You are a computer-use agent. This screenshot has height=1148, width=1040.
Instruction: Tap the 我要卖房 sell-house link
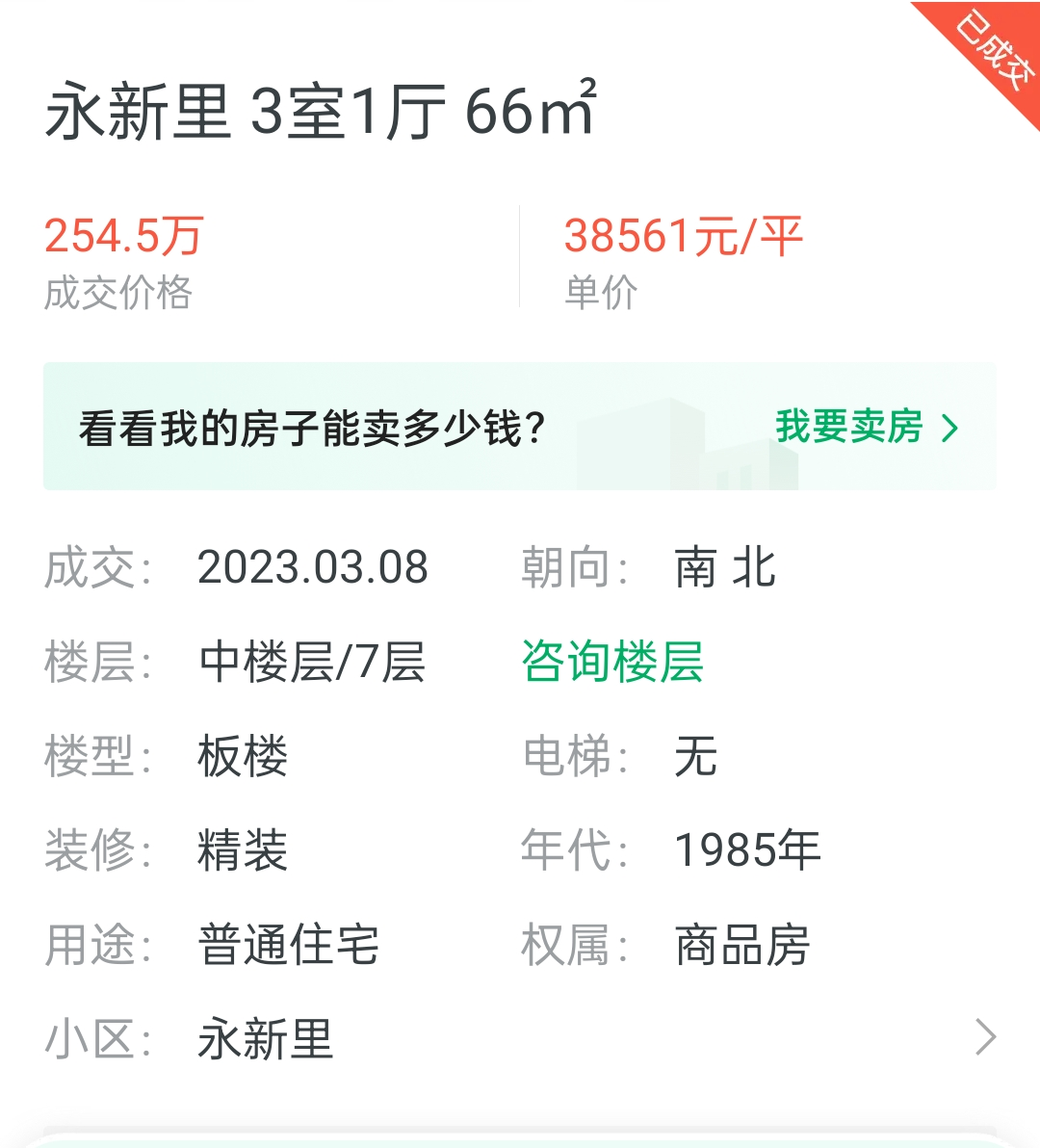coord(866,427)
